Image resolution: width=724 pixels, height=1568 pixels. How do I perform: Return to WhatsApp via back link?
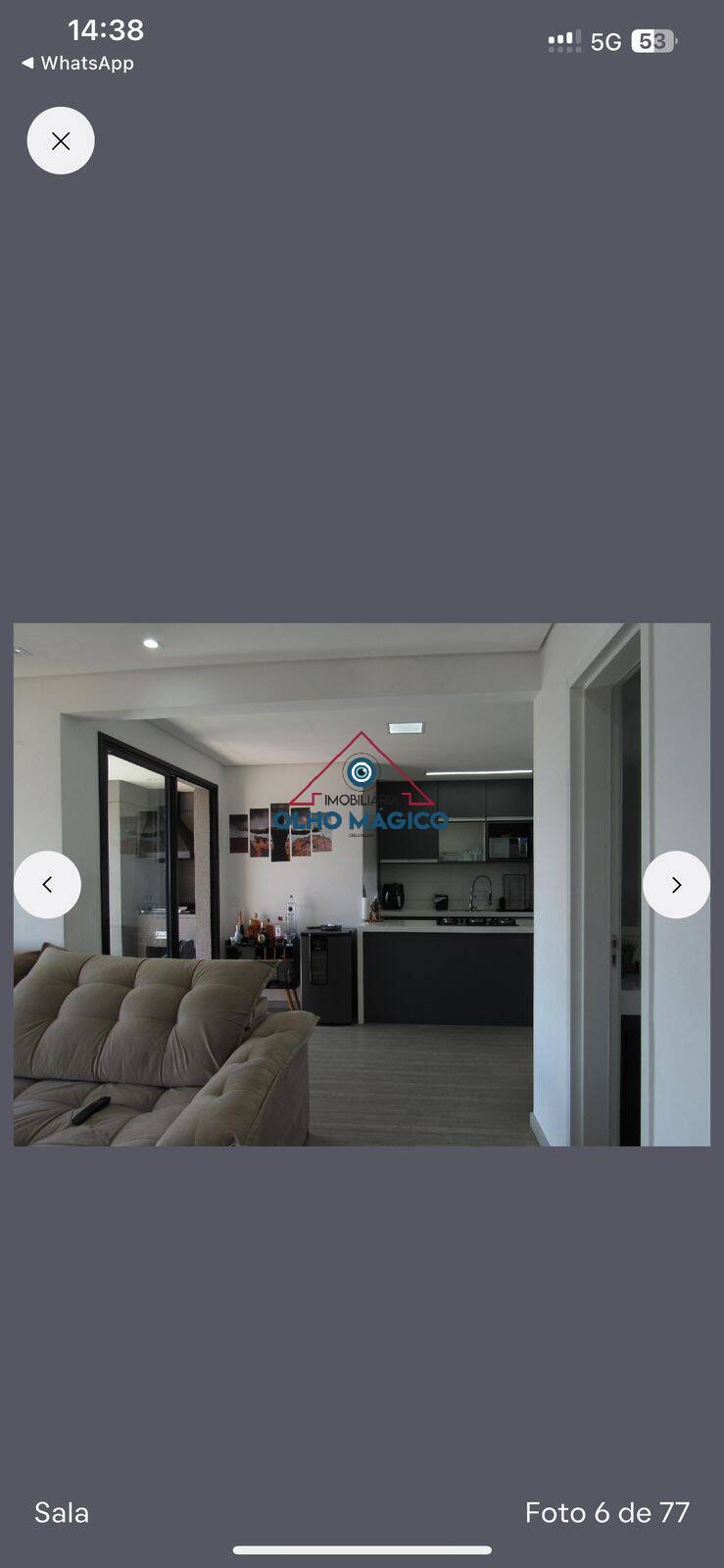tap(77, 63)
